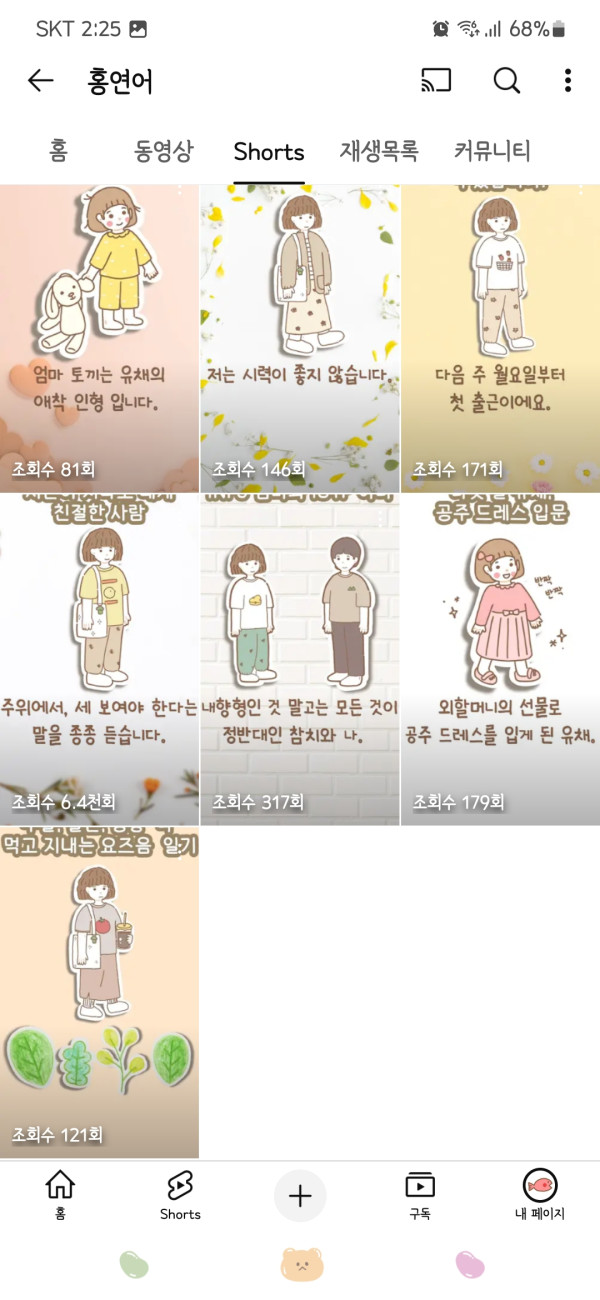Select the Shorts channel tab
The height and width of the screenshot is (1300, 600).
point(269,152)
